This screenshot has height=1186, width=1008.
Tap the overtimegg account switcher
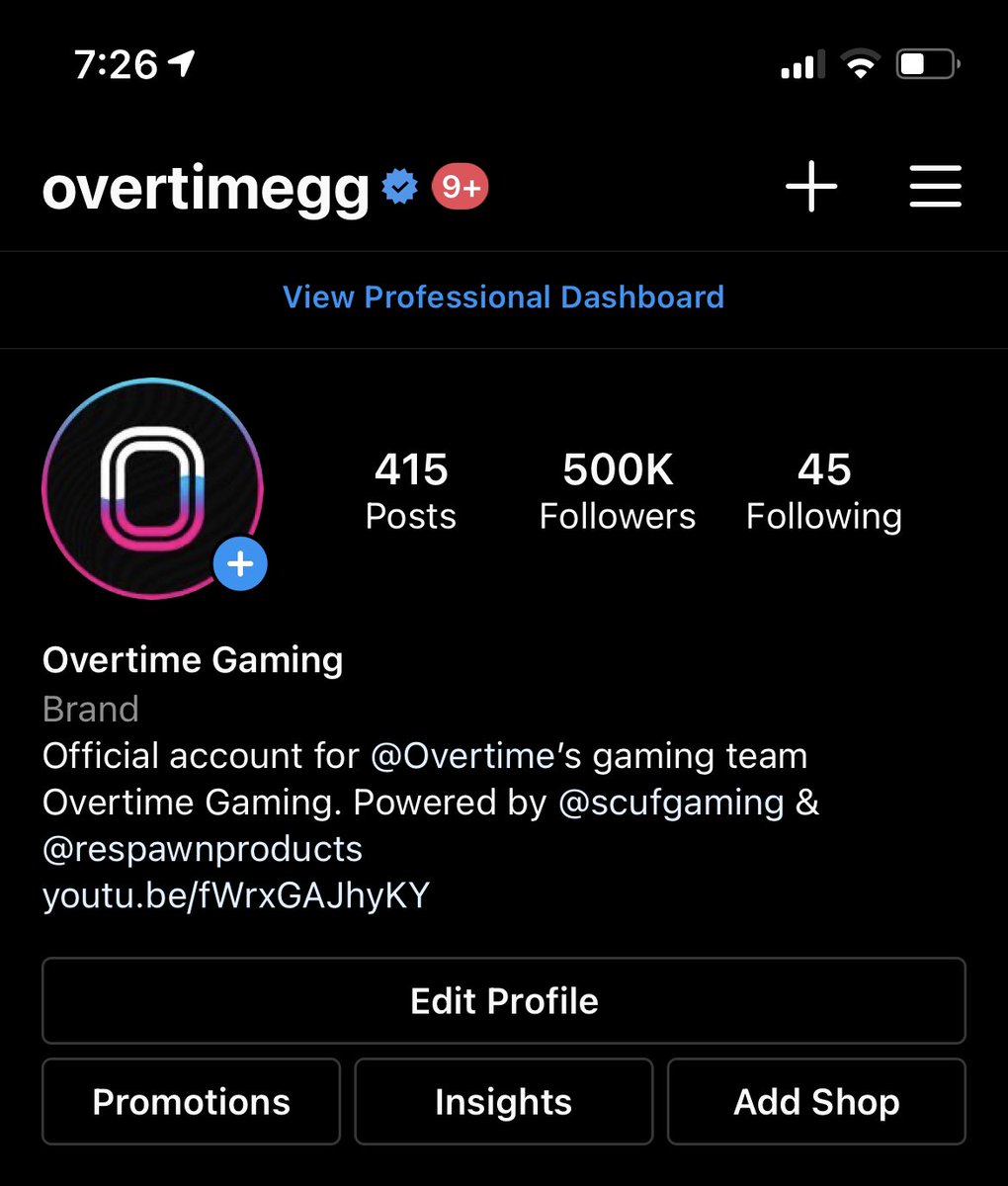[206, 188]
